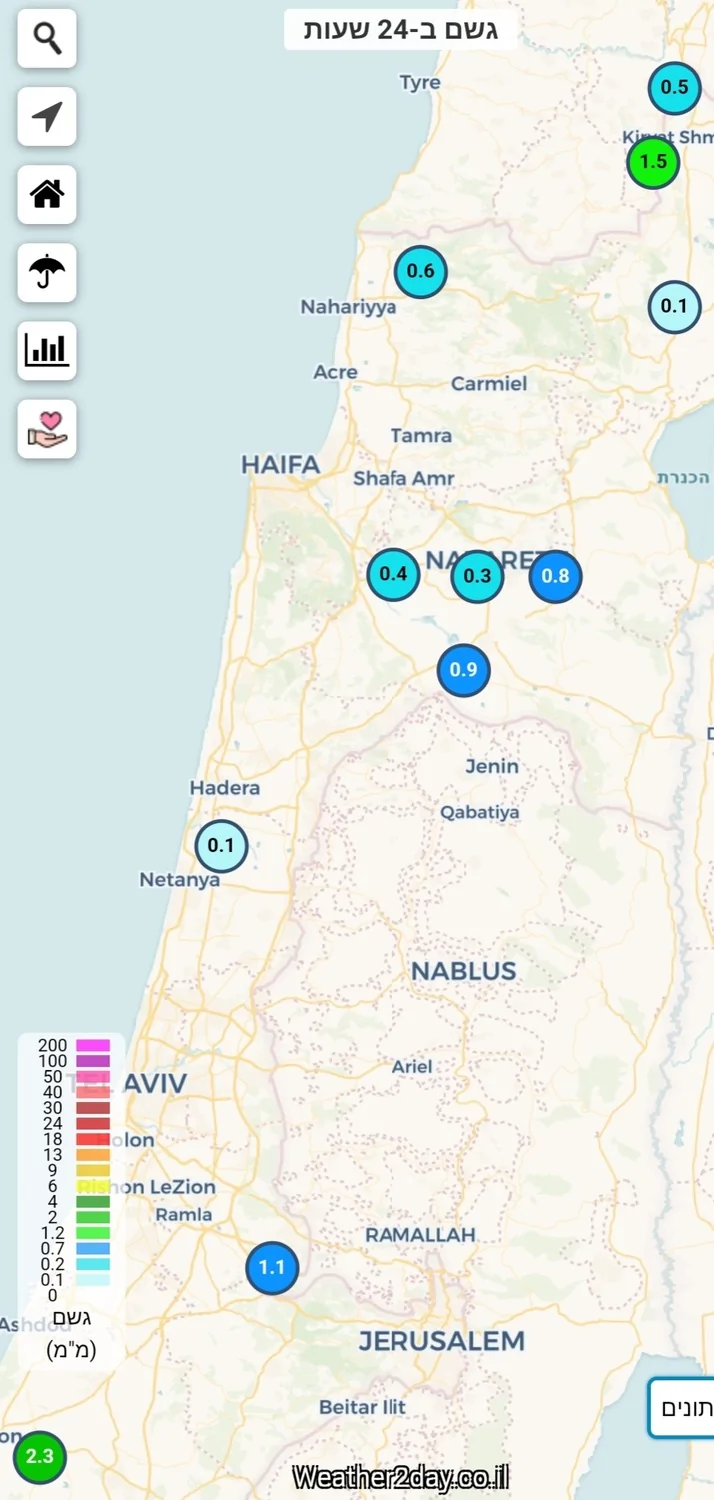Open the bar chart statistics icon
The height and width of the screenshot is (1500, 714).
pos(47,350)
